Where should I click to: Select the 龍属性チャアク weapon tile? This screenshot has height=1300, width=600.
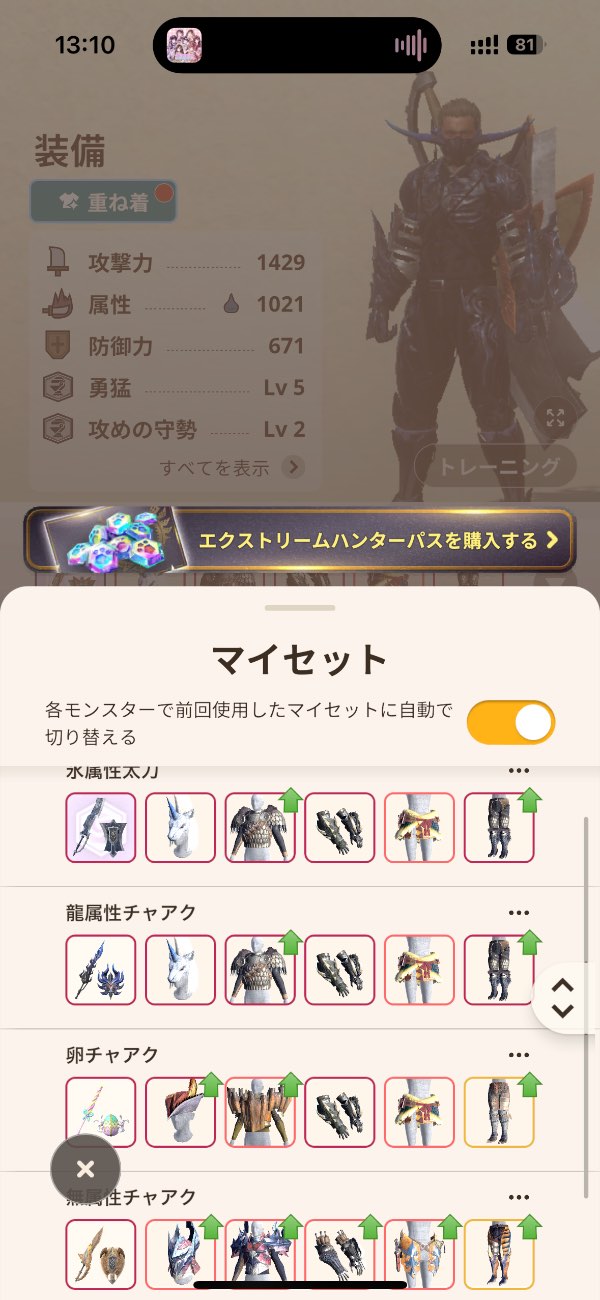click(x=101, y=969)
